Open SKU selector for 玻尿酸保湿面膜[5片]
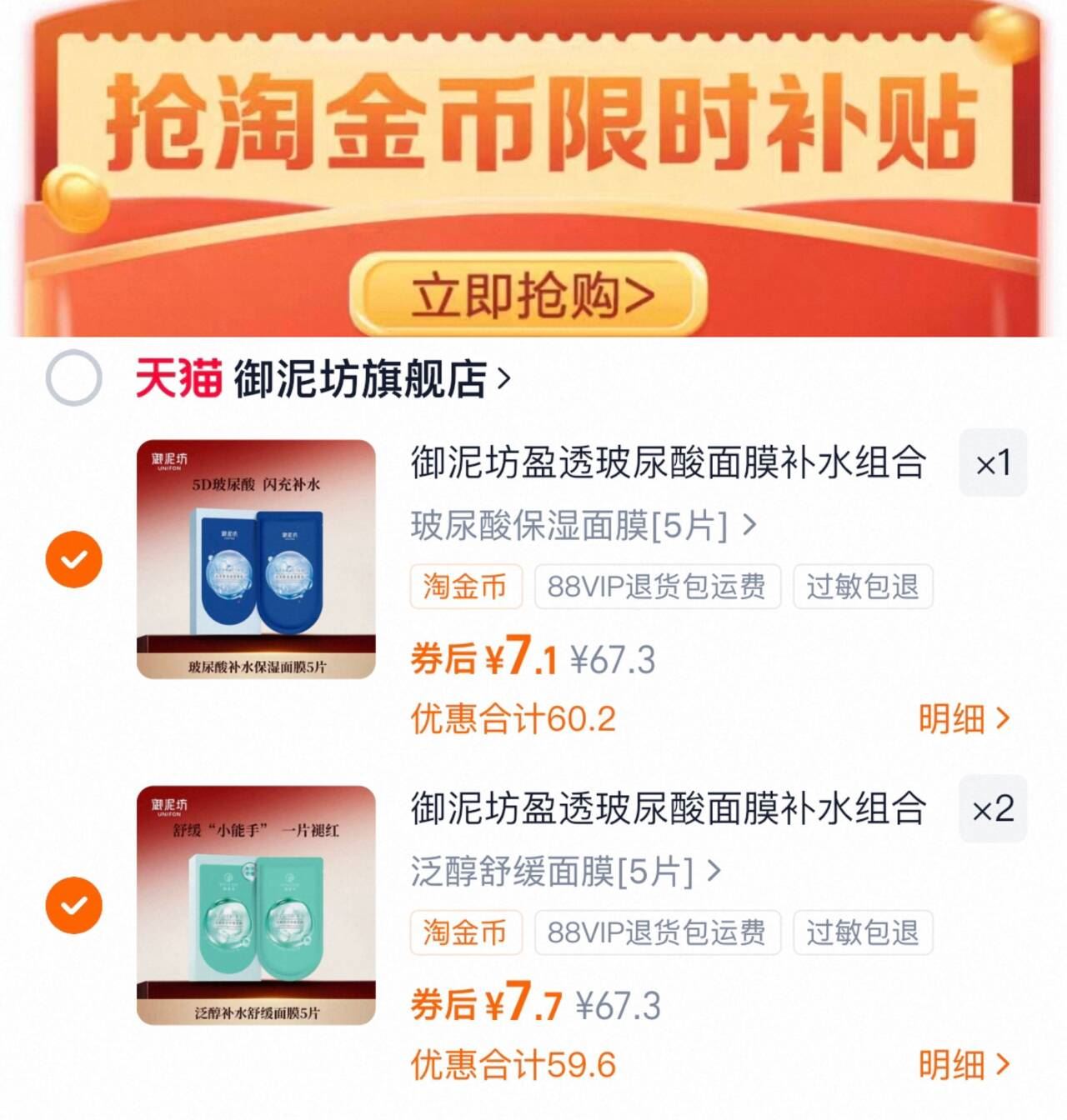1067x1120 pixels. click(575, 525)
